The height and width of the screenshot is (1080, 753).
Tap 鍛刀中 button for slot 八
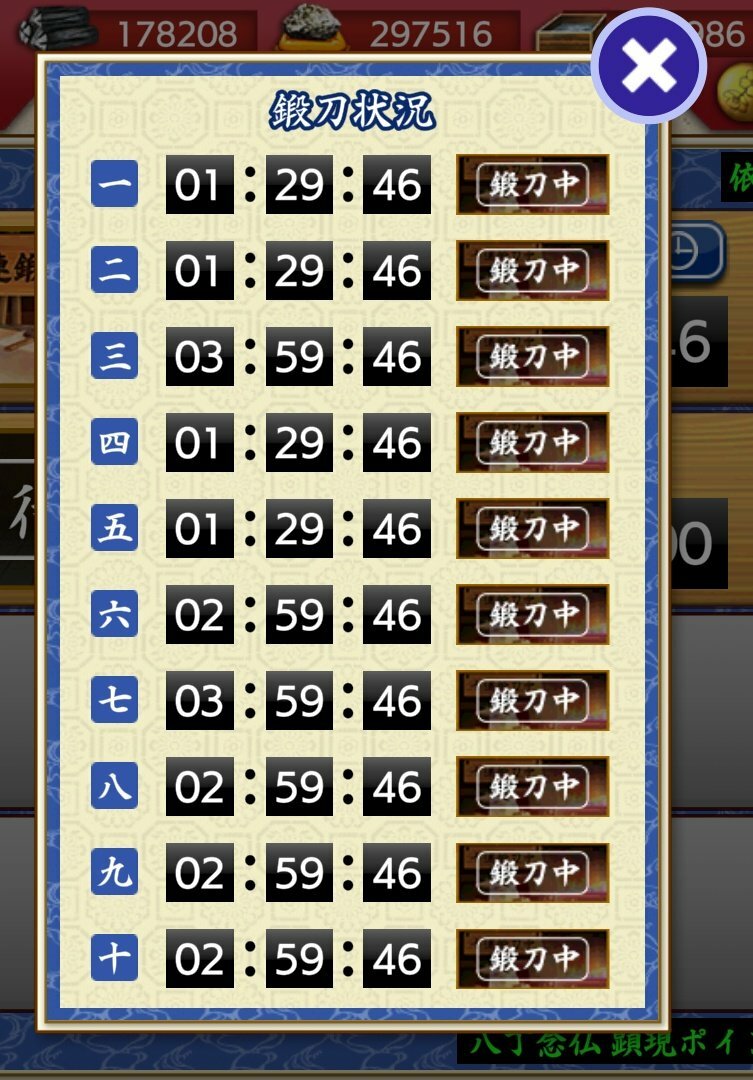click(x=532, y=787)
